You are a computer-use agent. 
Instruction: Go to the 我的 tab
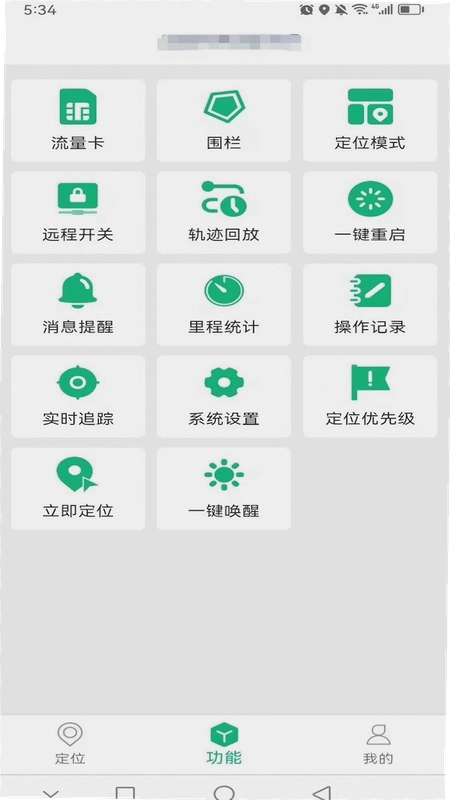[x=378, y=743]
